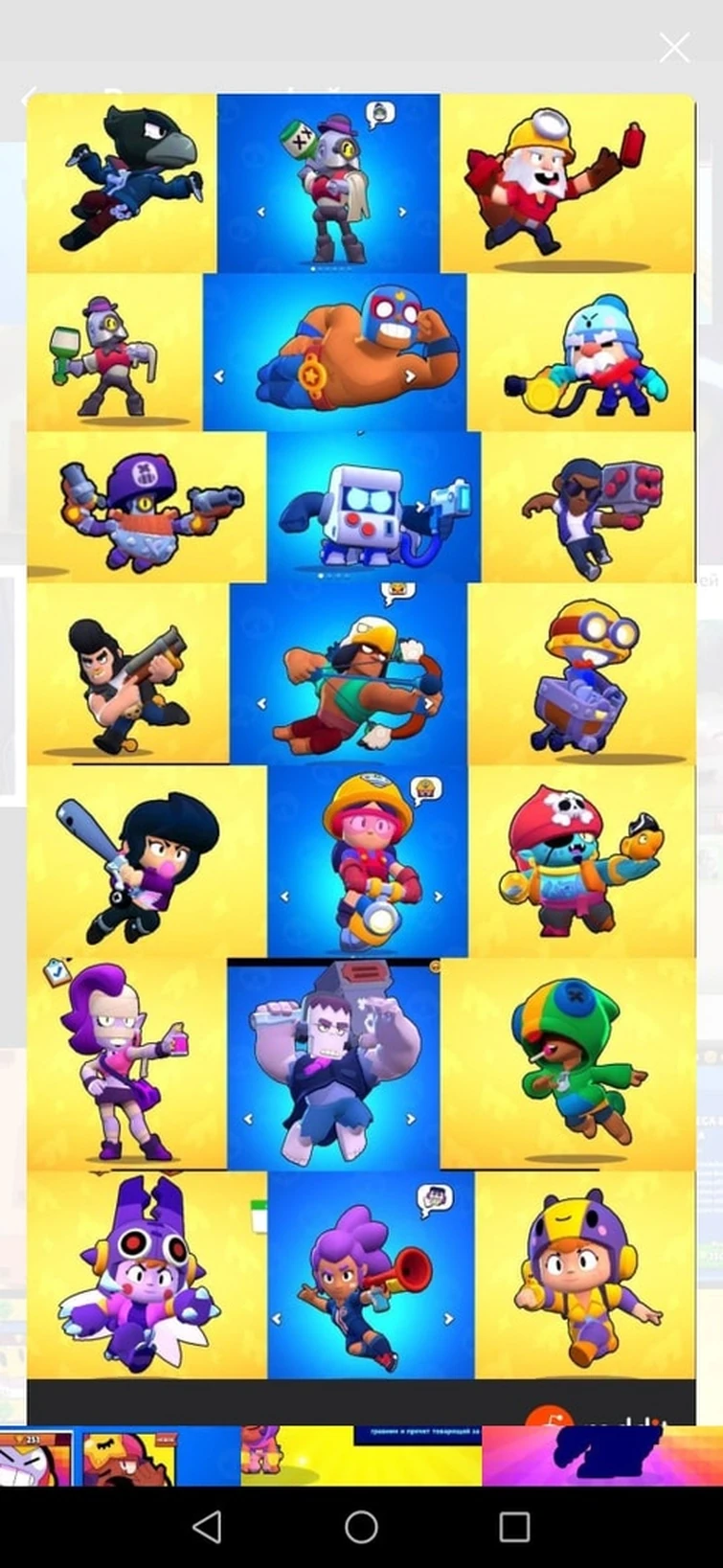The width and height of the screenshot is (723, 1568).
Task: Return to the home screen
Action: point(361,1527)
